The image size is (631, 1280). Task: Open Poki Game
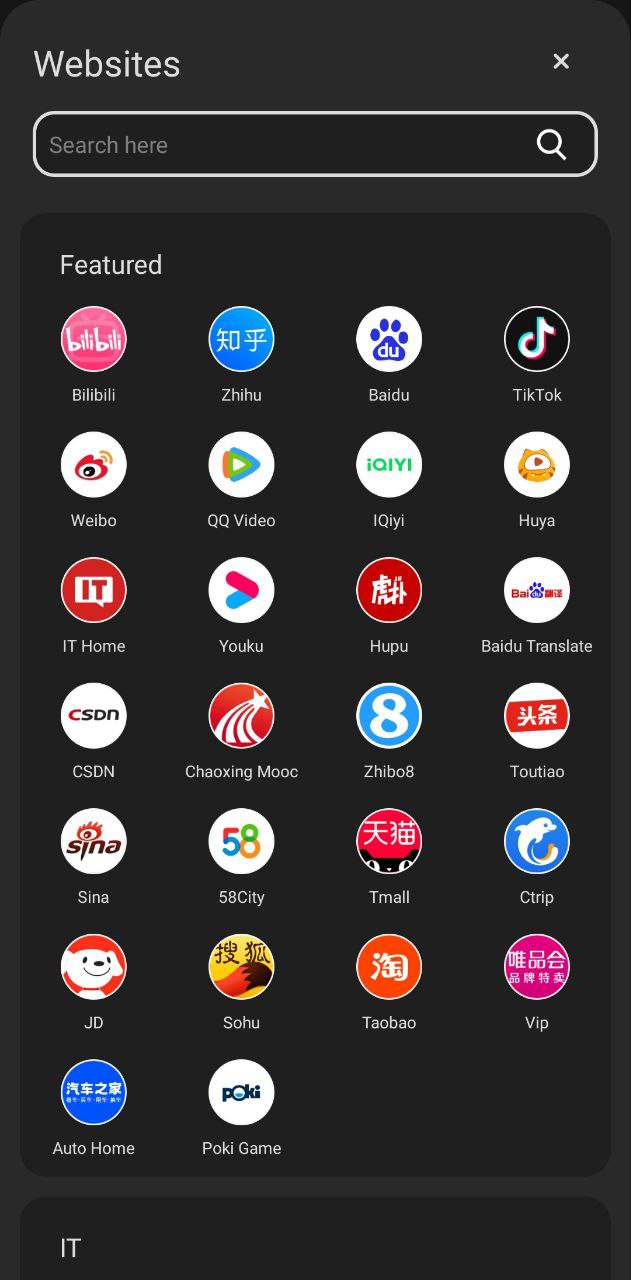241,1093
